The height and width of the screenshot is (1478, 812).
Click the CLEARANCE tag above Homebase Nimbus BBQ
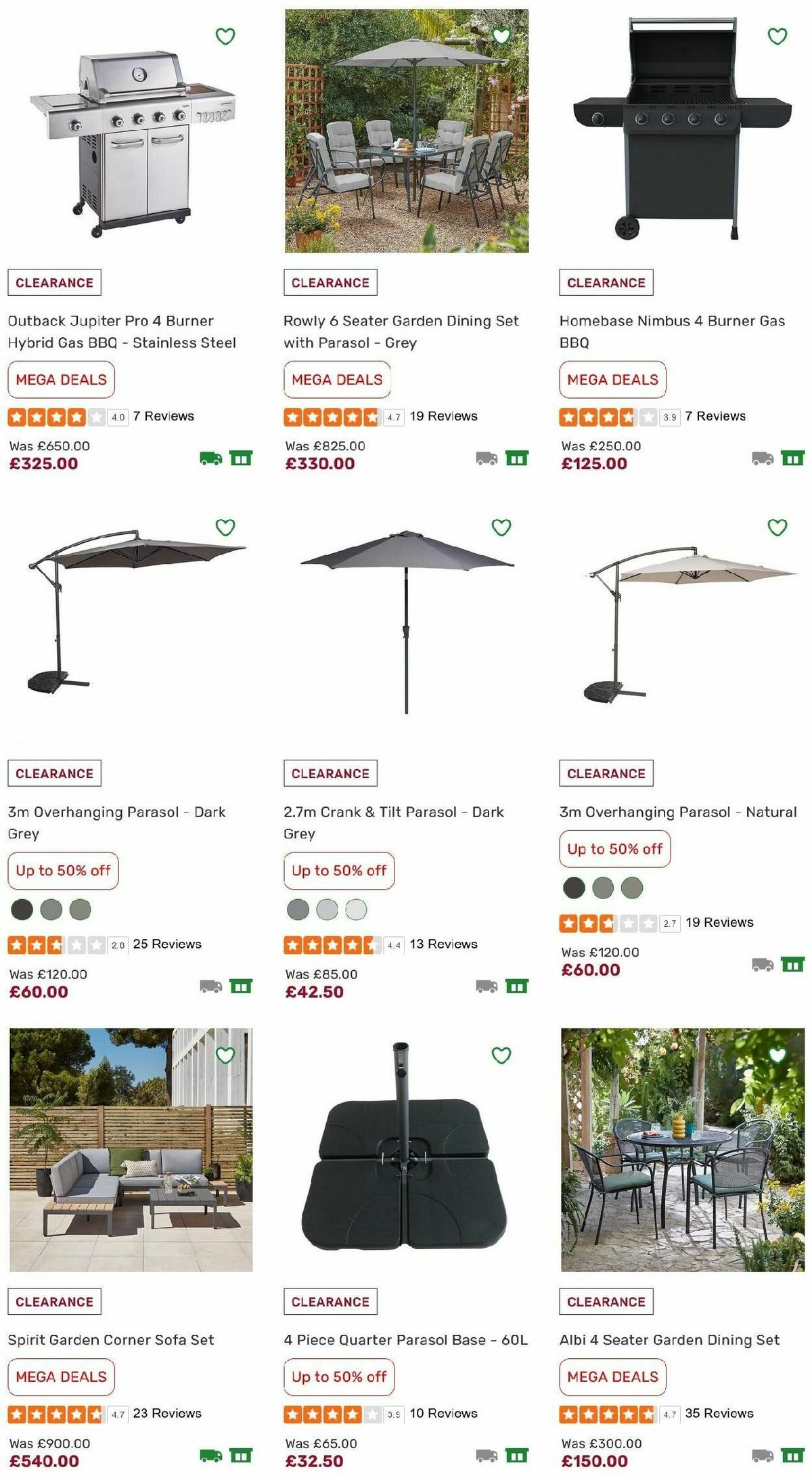(x=606, y=282)
